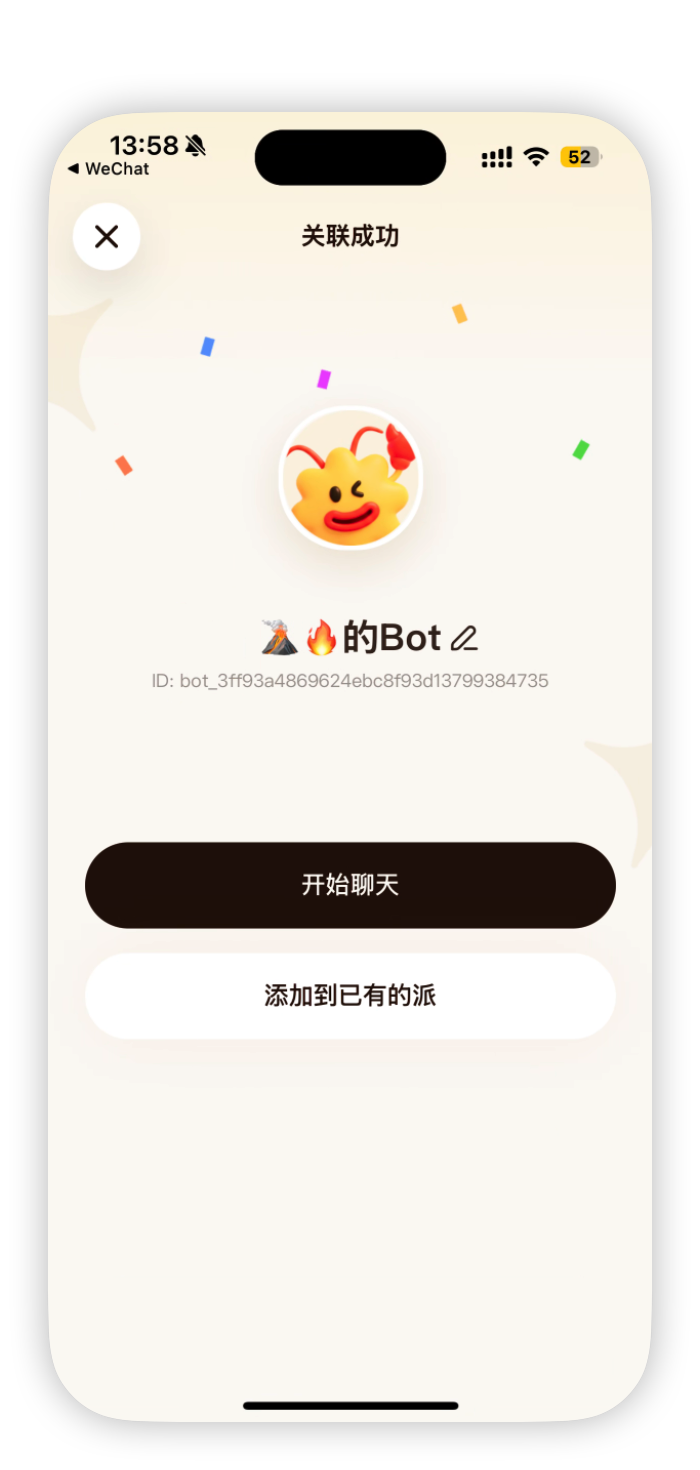Screen dimensions: 700x1470
Task: Return to WeChat via status bar back link
Action: pos(108,169)
